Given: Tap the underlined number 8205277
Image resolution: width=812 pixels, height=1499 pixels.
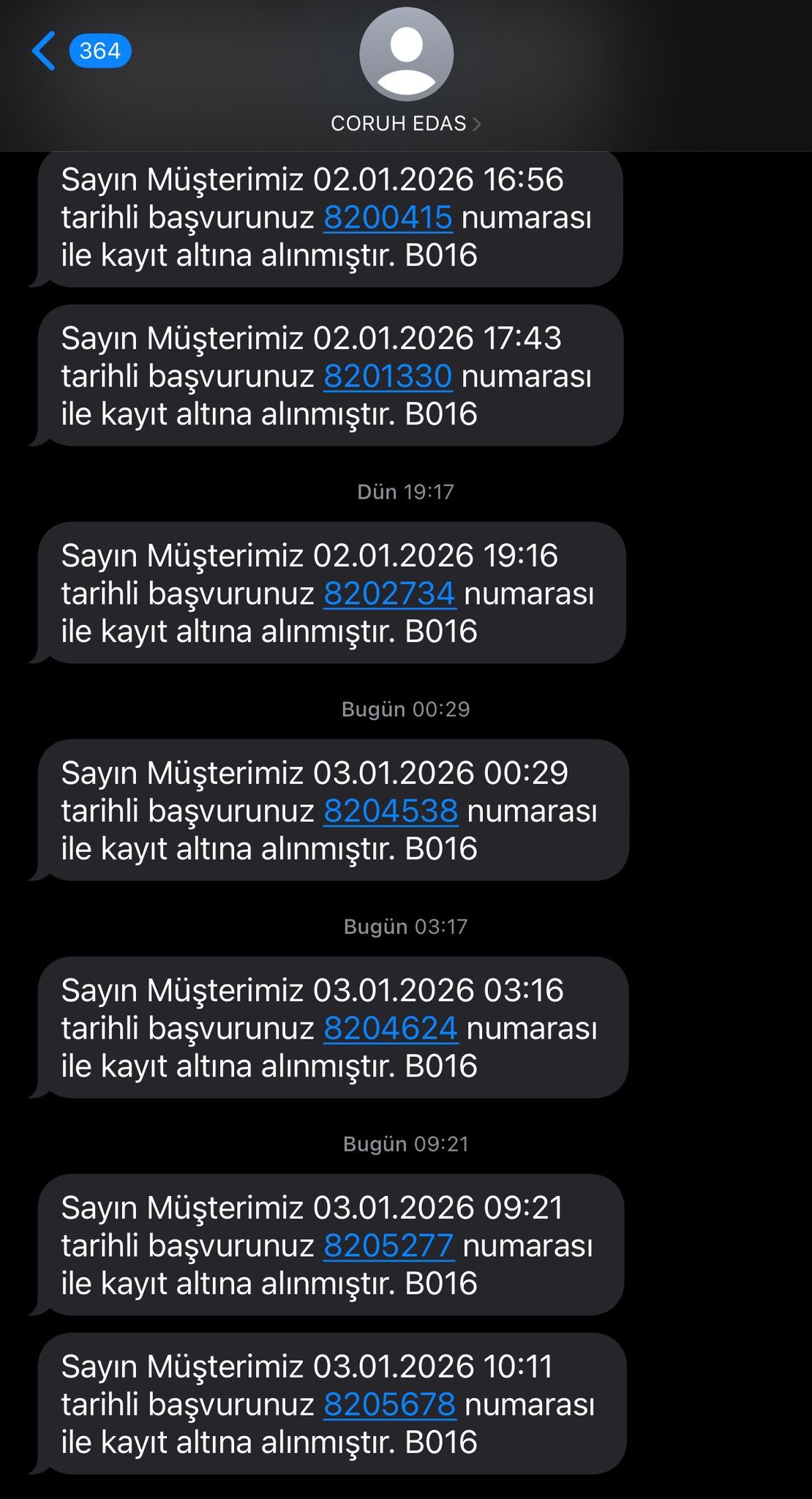Looking at the screenshot, I should point(388,1246).
